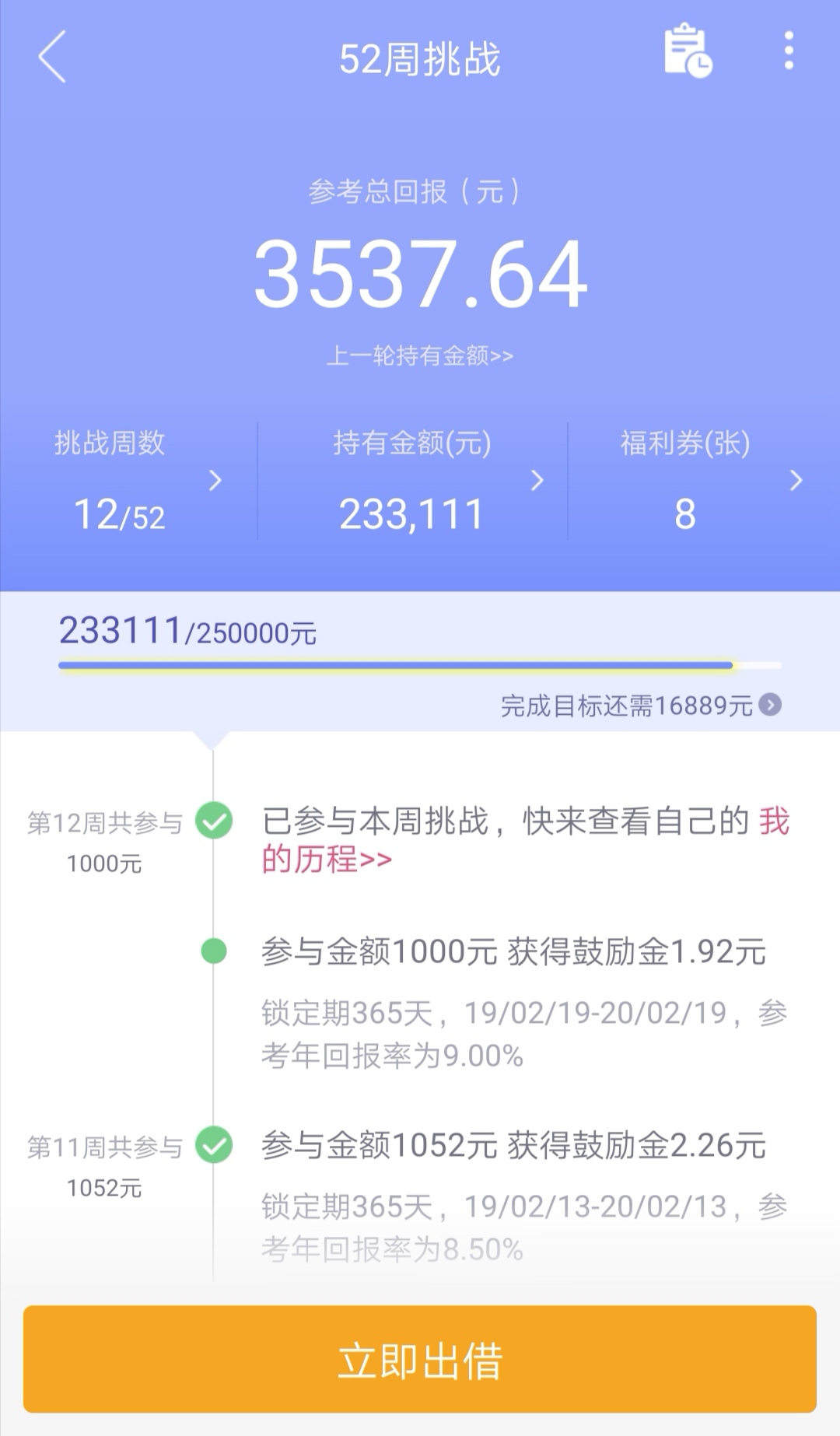Tap 完成目标还需16889元 arrow
The width and height of the screenshot is (840, 1436).
click(770, 705)
